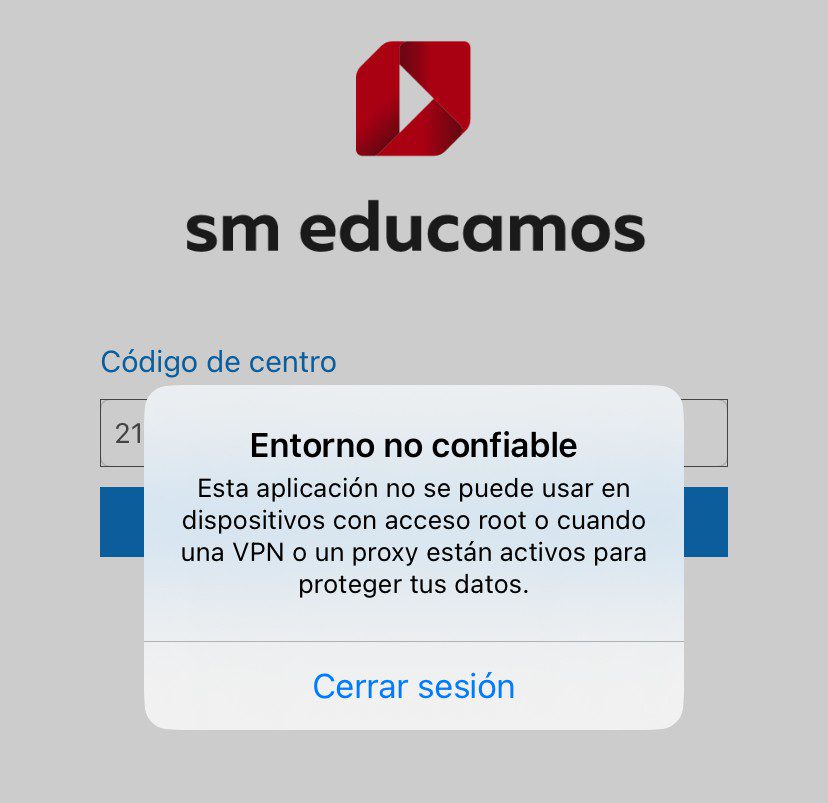The height and width of the screenshot is (803, 828).
Task: Tap the blue button under the code field
Action: [x=121, y=522]
